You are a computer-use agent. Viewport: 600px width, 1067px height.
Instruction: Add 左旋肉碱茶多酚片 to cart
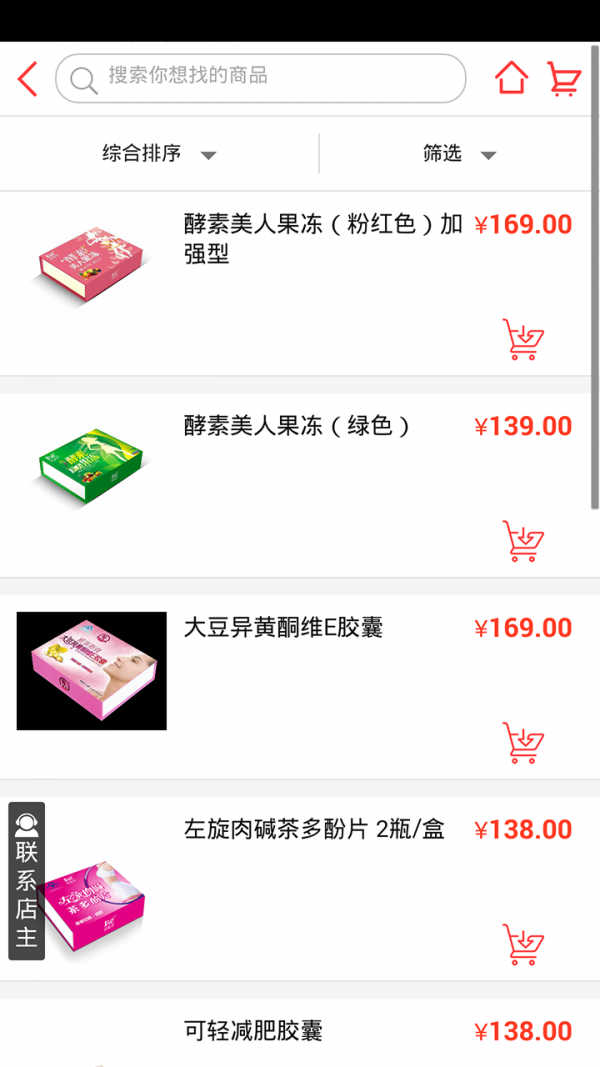(523, 945)
